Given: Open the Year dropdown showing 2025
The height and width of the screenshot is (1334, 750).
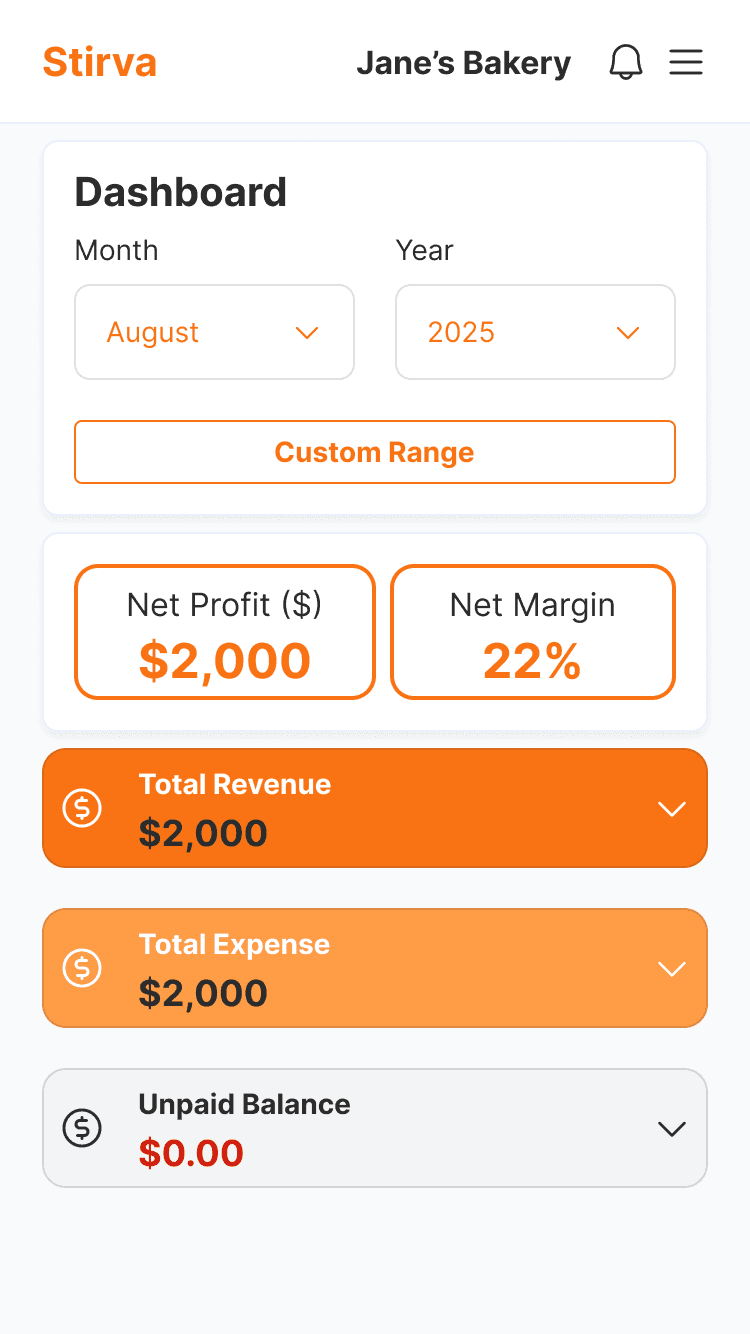Looking at the screenshot, I should pos(535,332).
